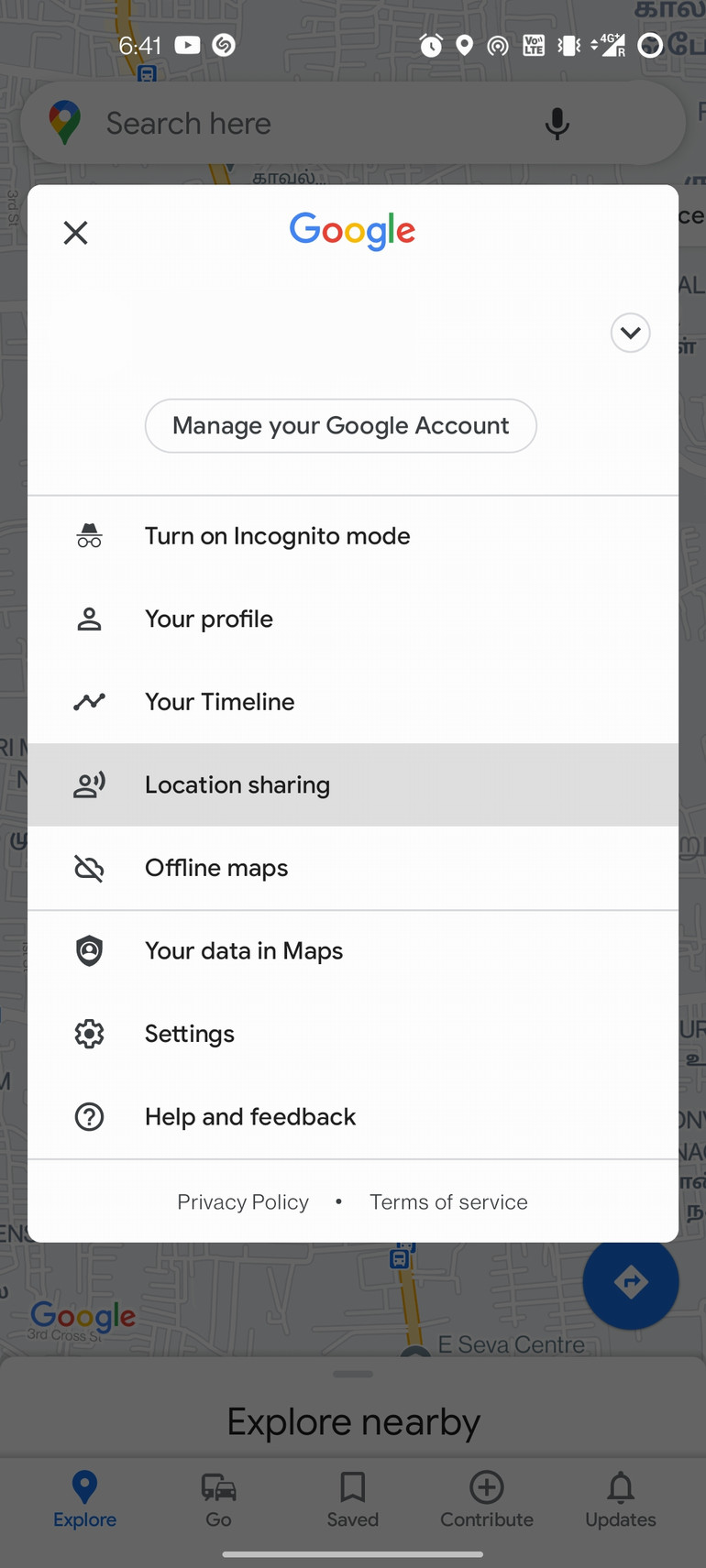Open Your Timeline

tap(353, 702)
